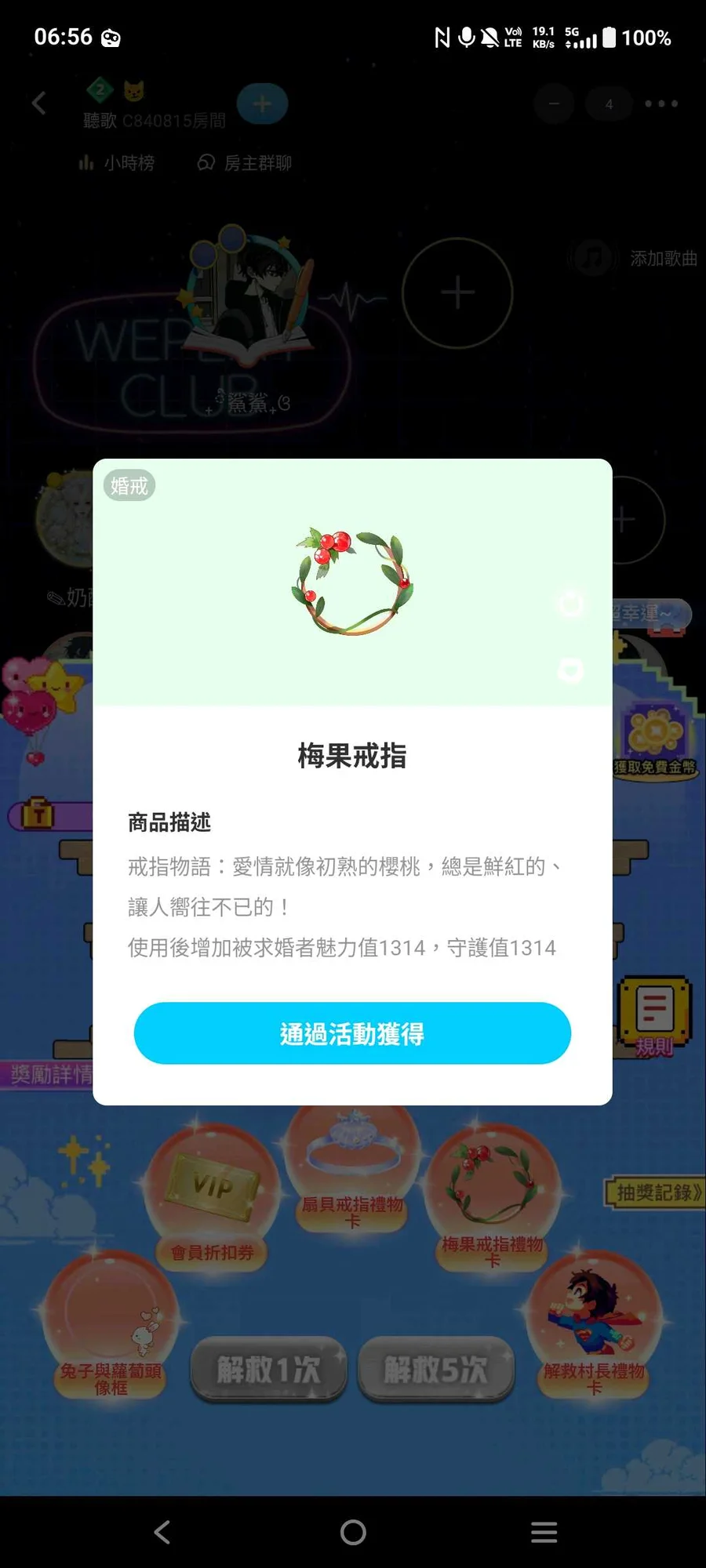Go to the home screen
The image size is (706, 1568).
(x=353, y=1532)
